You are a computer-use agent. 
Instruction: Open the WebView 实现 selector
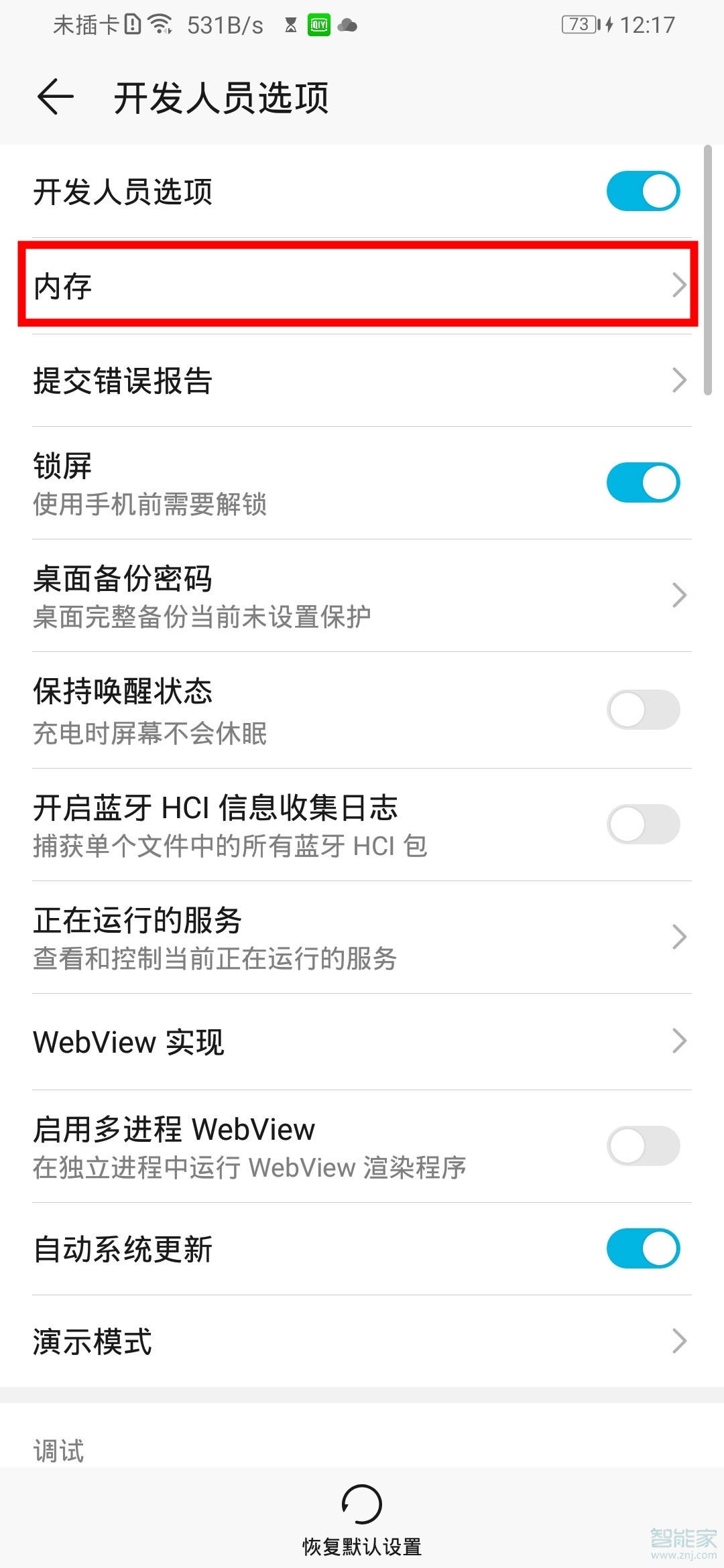(362, 1041)
